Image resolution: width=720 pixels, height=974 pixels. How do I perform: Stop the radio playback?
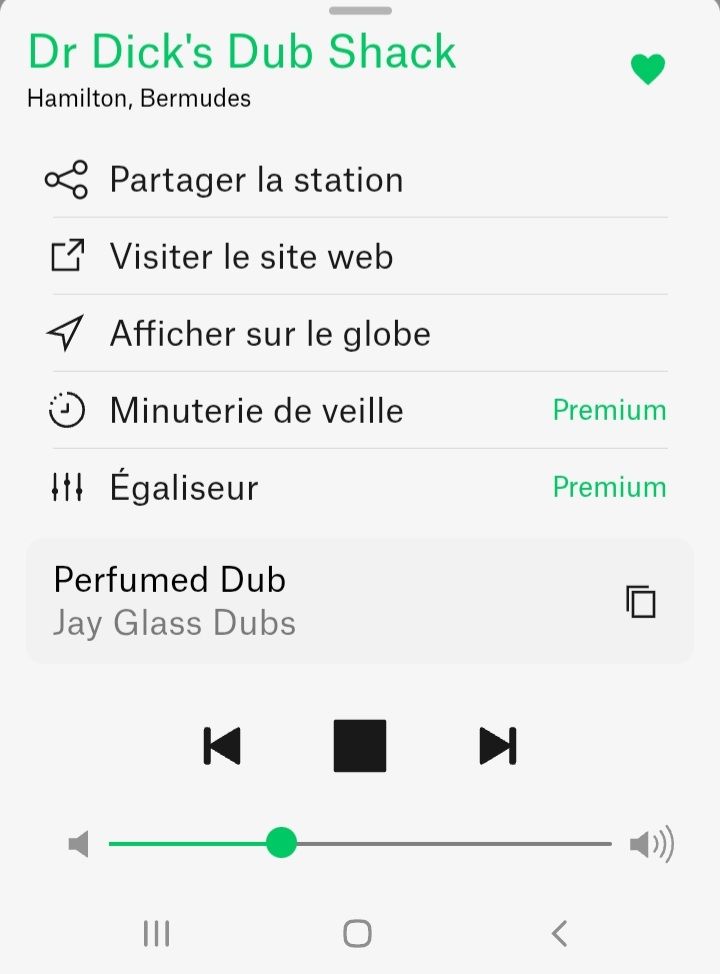[x=360, y=746]
